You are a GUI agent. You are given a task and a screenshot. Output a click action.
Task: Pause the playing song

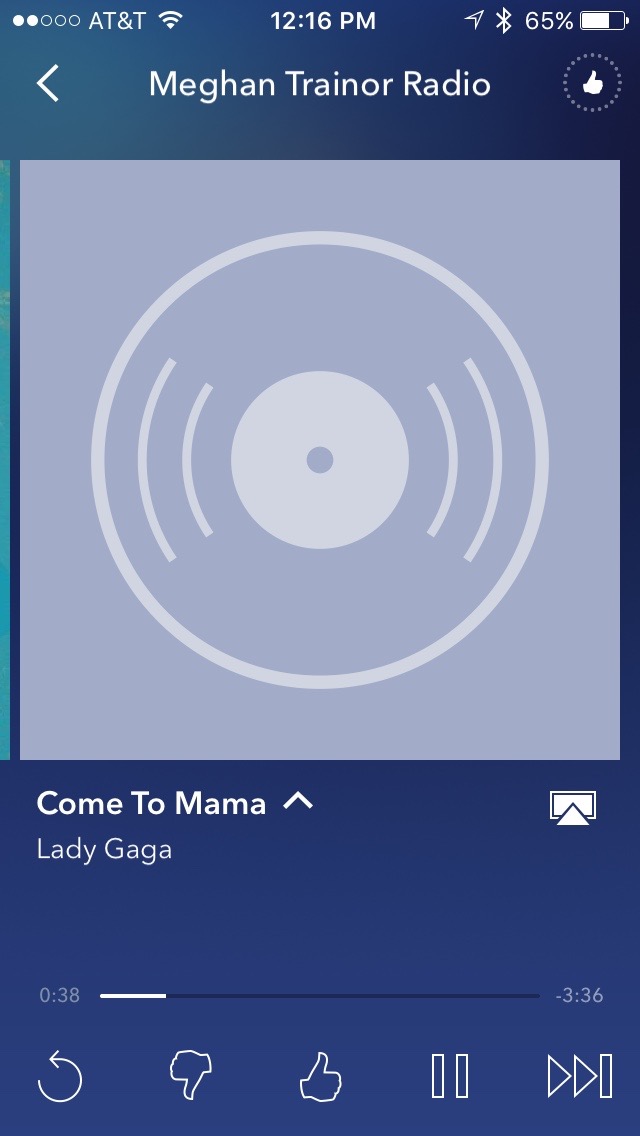(449, 1077)
